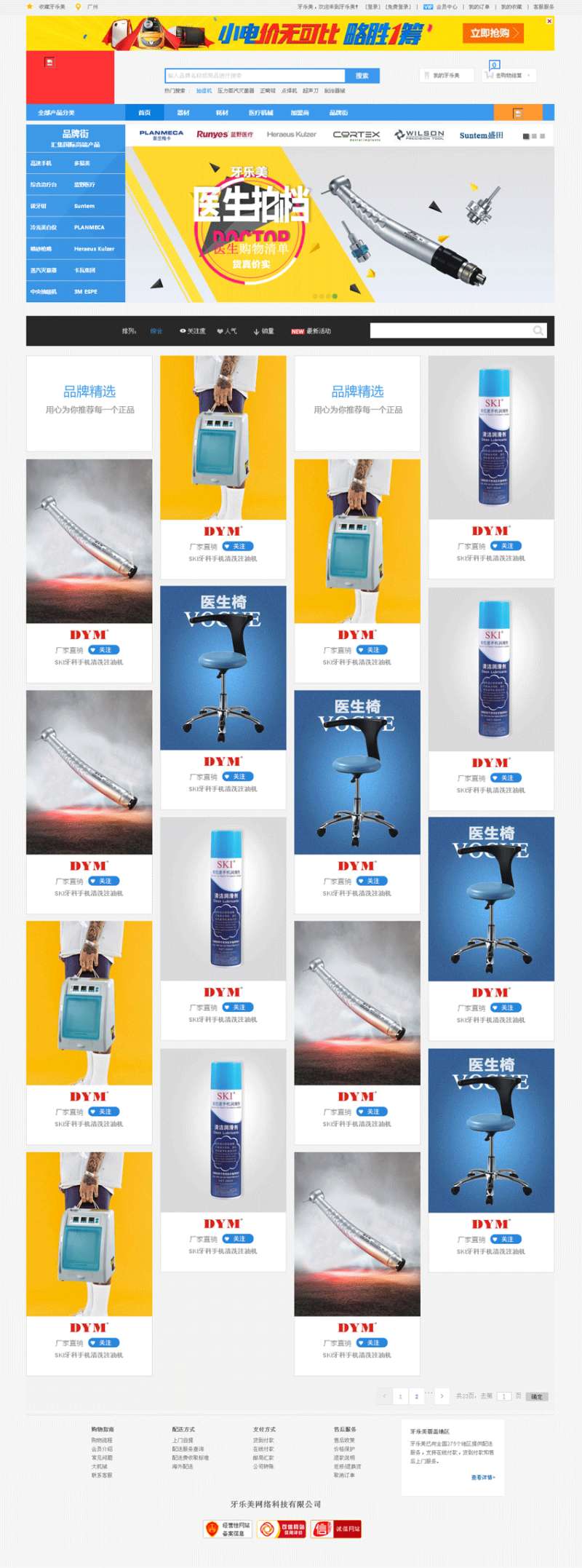Close the yellow top promo banner
582x1568 pixels.
pyautogui.click(x=549, y=21)
